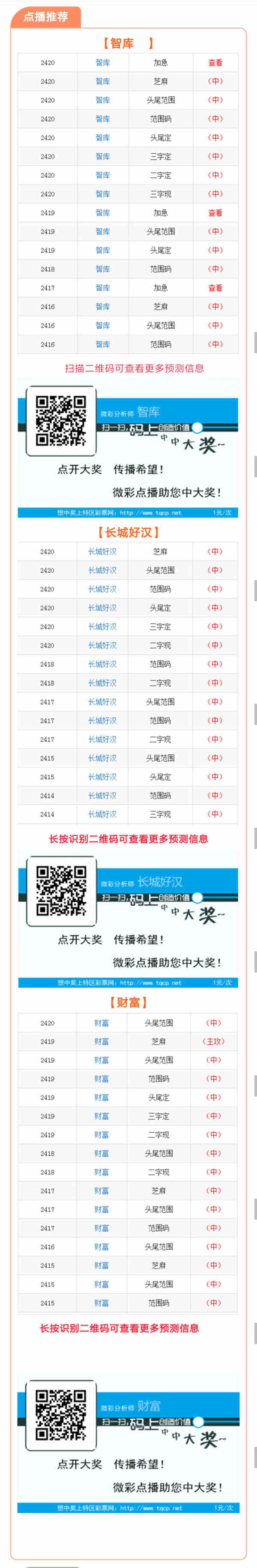The height and width of the screenshot is (1568, 257).
Task: Open the 智库 link in the 2420 芝麻 row
Action: coord(102,81)
